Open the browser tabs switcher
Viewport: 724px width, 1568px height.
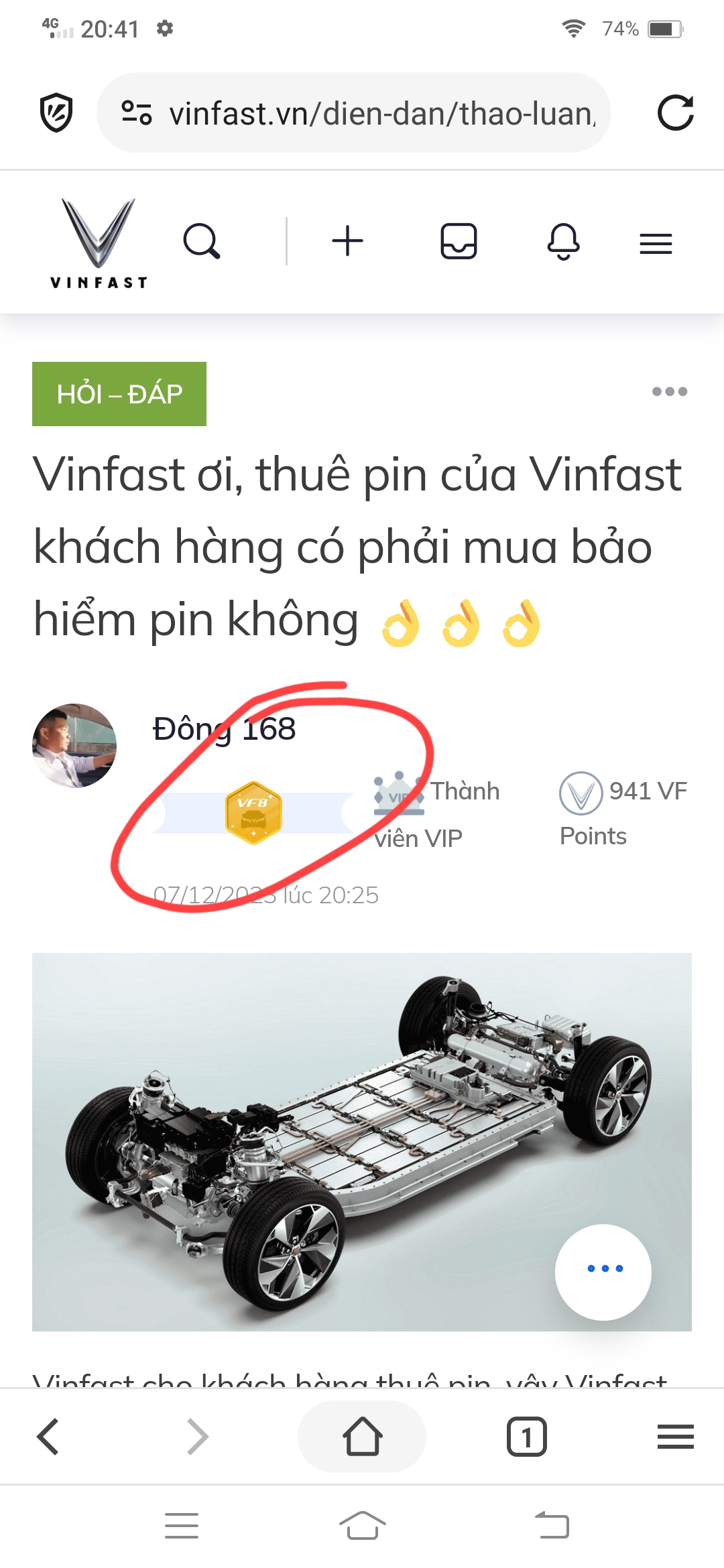527,1437
